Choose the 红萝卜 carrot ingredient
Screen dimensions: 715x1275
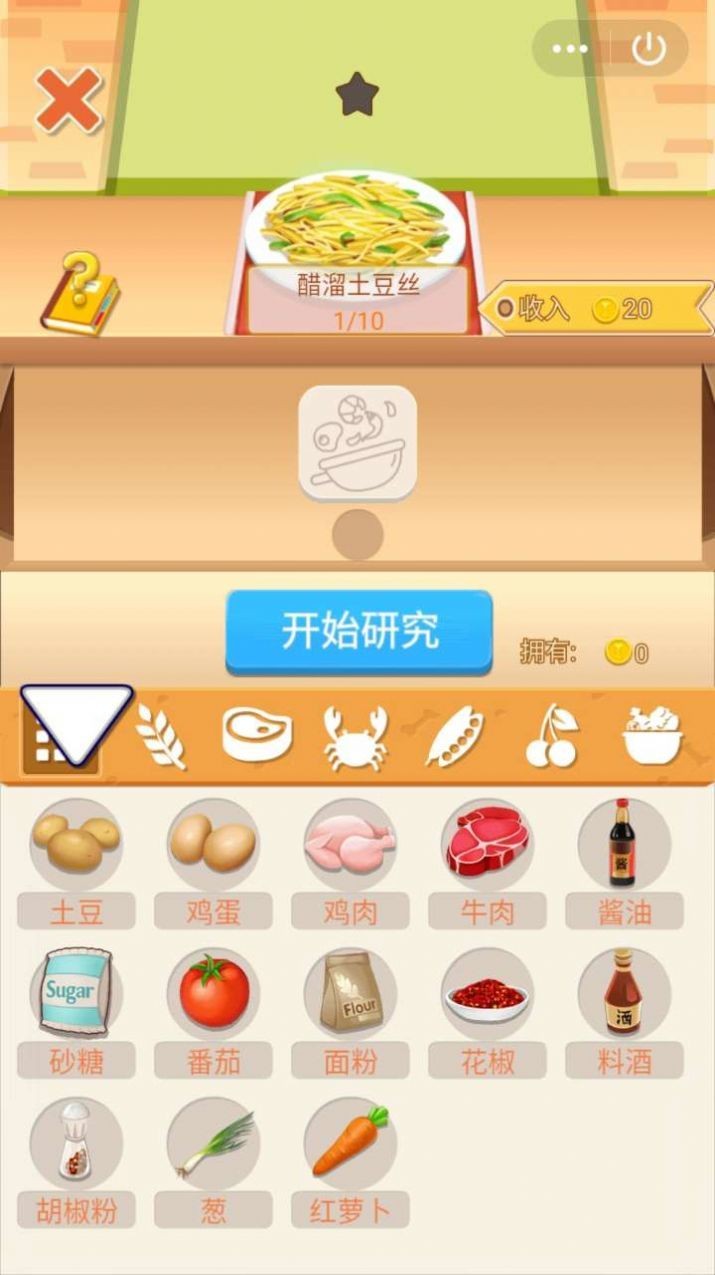[x=350, y=1144]
